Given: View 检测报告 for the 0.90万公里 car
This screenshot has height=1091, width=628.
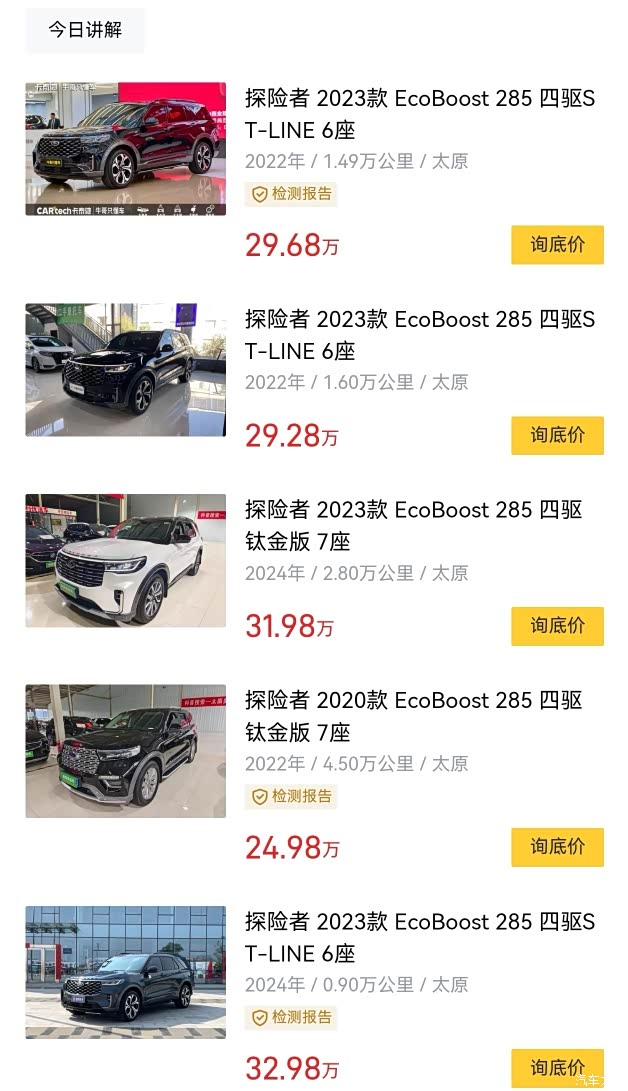Looking at the screenshot, I should pyautogui.click(x=291, y=1017).
